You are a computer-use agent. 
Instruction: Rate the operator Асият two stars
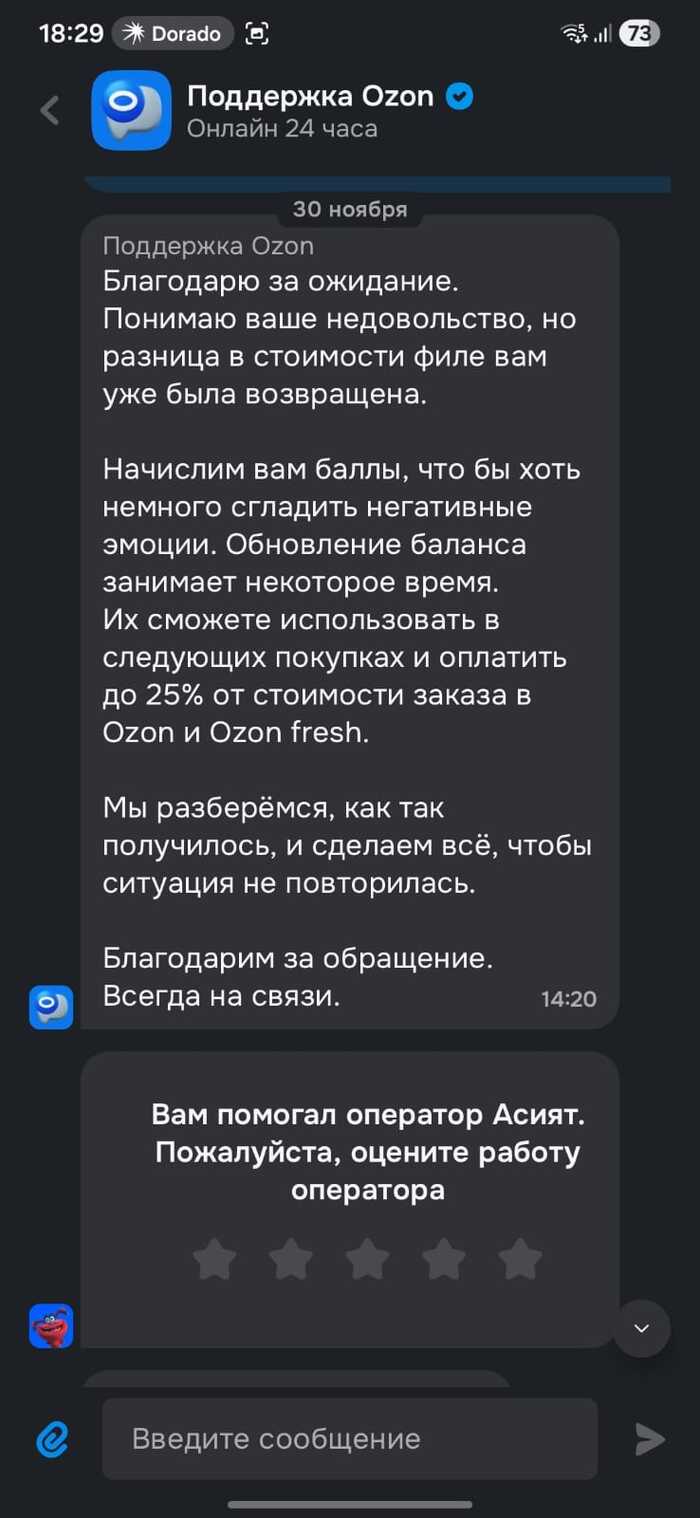pyautogui.click(x=291, y=1259)
